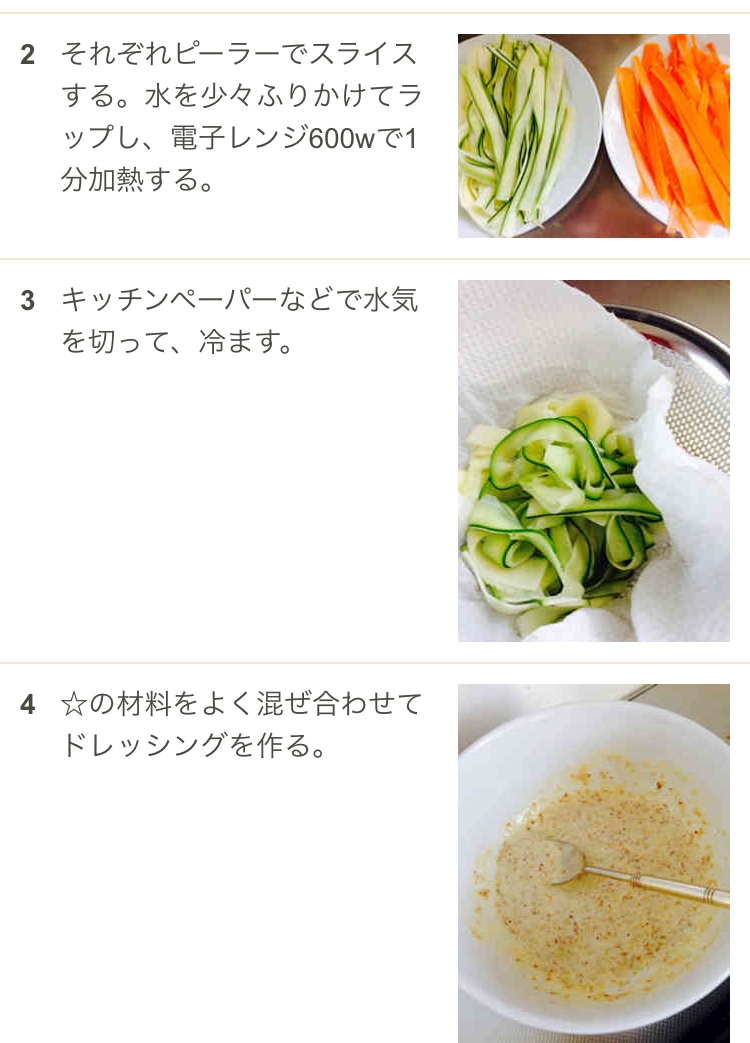Enlarge step 3 photo of zucchini on kitchen paper
Viewport: 750px width, 1043px height.
click(x=594, y=461)
